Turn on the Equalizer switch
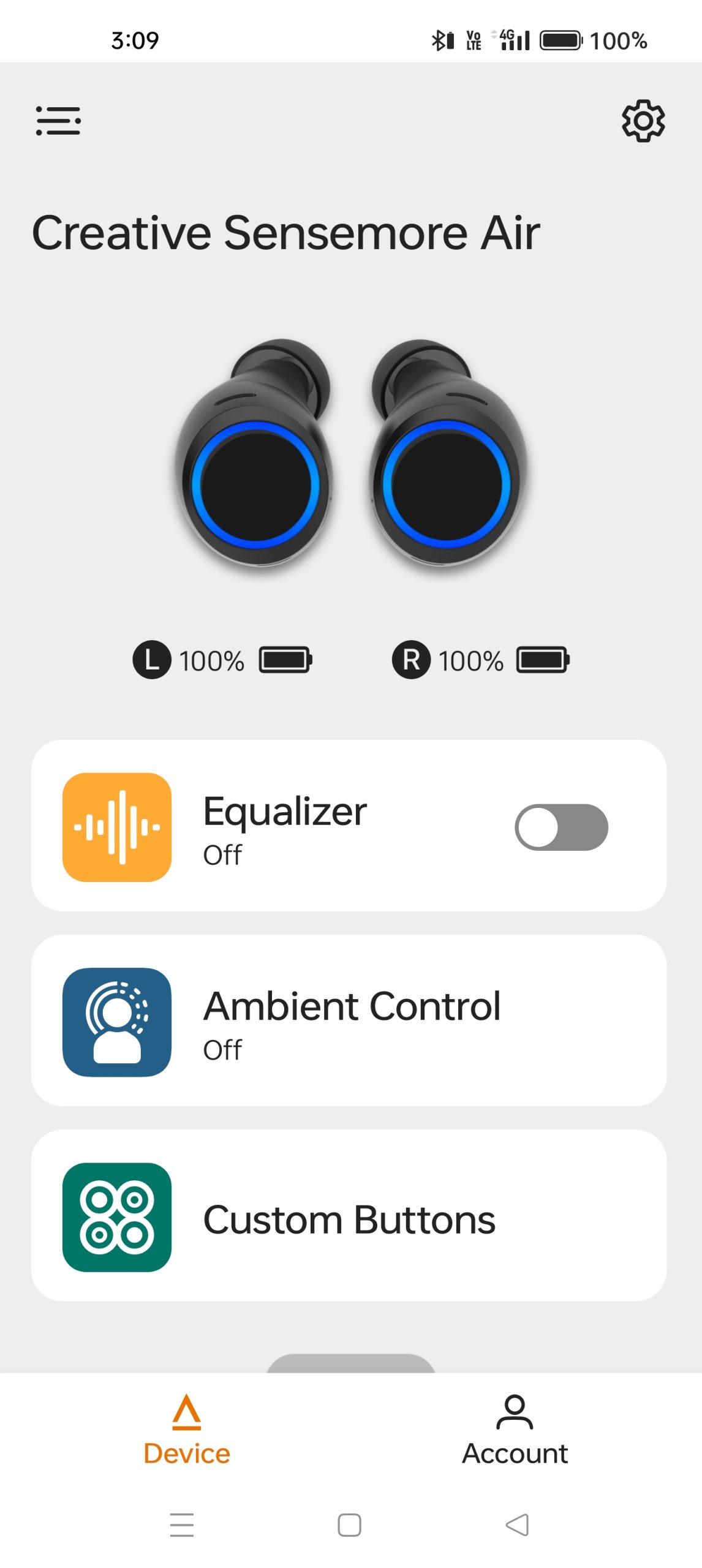The height and width of the screenshot is (1568, 702). click(x=561, y=827)
